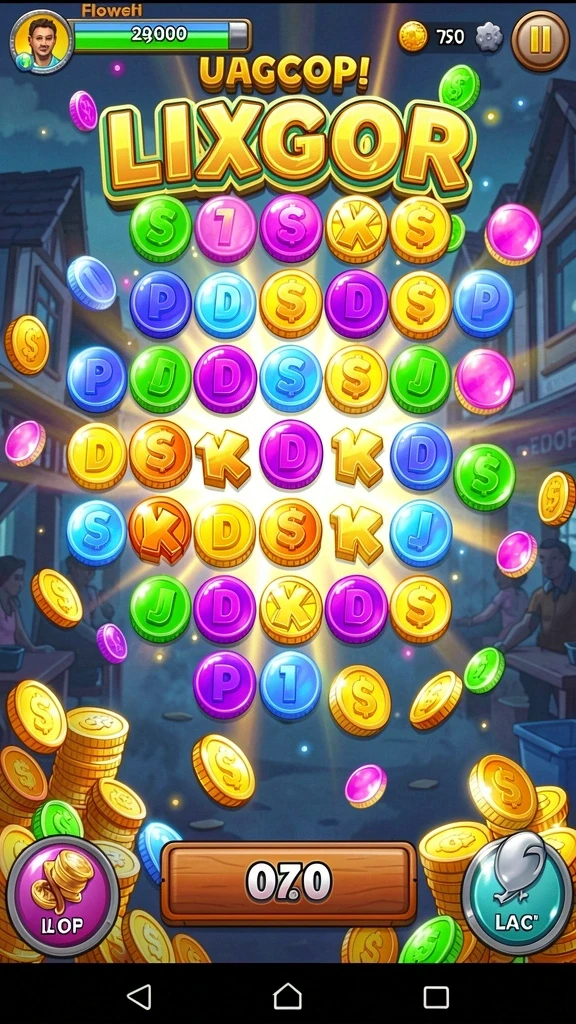Tap the purple P coin
The width and height of the screenshot is (576, 1024).
click(225, 684)
